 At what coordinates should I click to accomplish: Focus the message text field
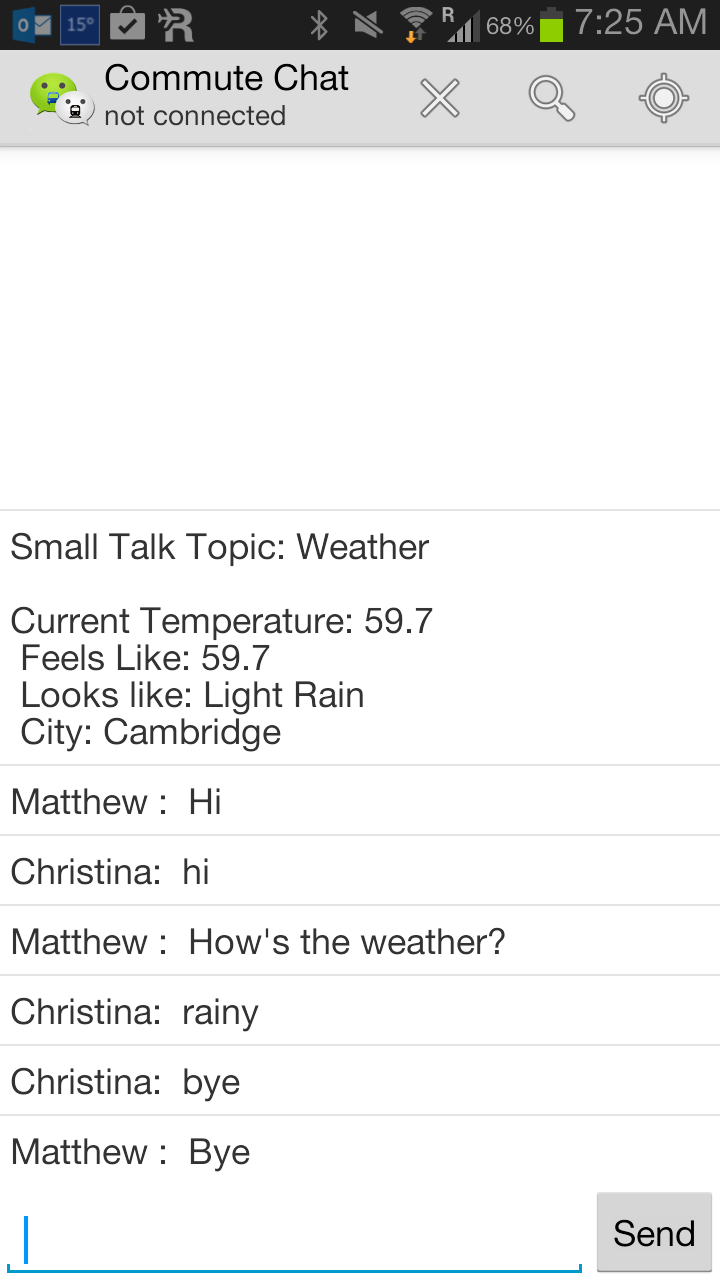coord(295,1240)
